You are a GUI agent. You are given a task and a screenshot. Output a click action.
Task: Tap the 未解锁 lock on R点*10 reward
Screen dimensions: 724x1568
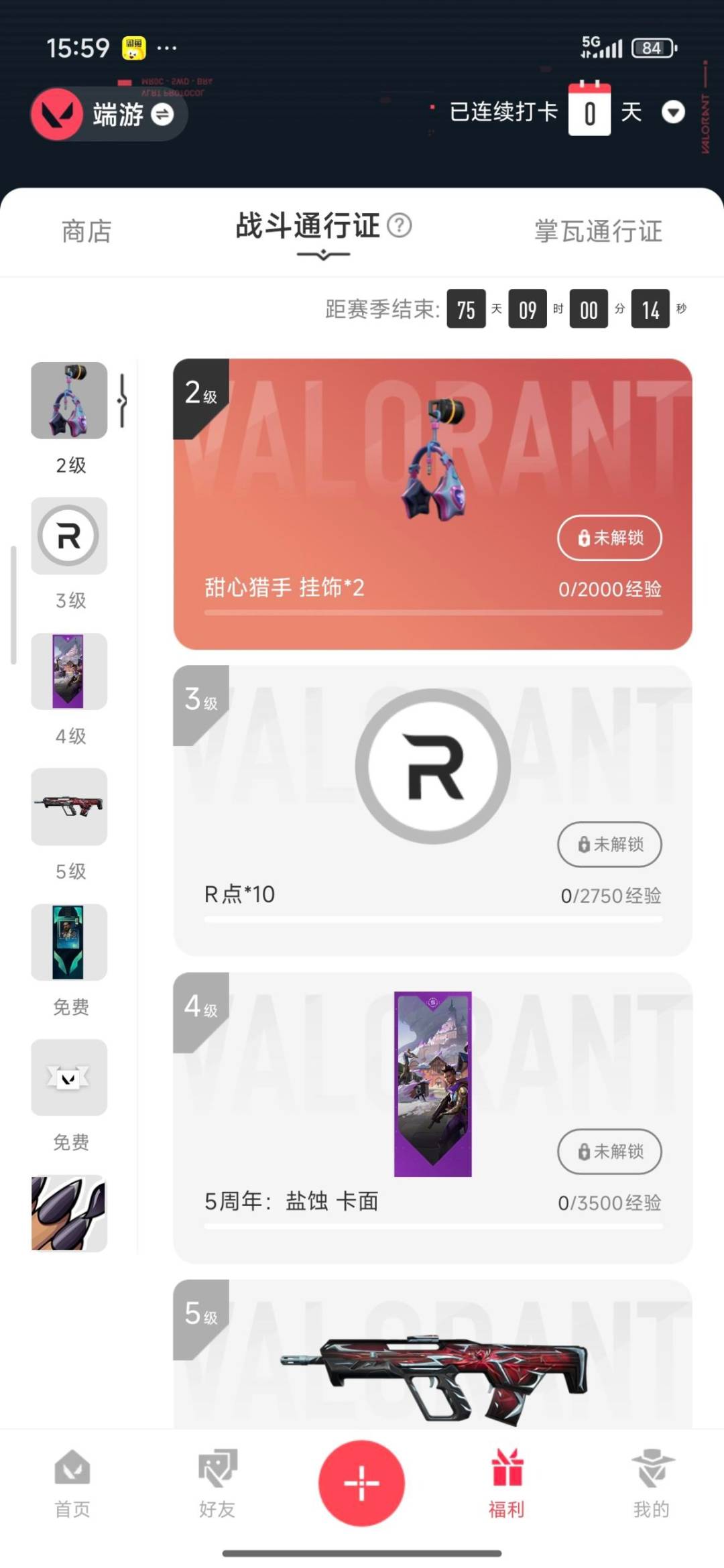(x=609, y=845)
